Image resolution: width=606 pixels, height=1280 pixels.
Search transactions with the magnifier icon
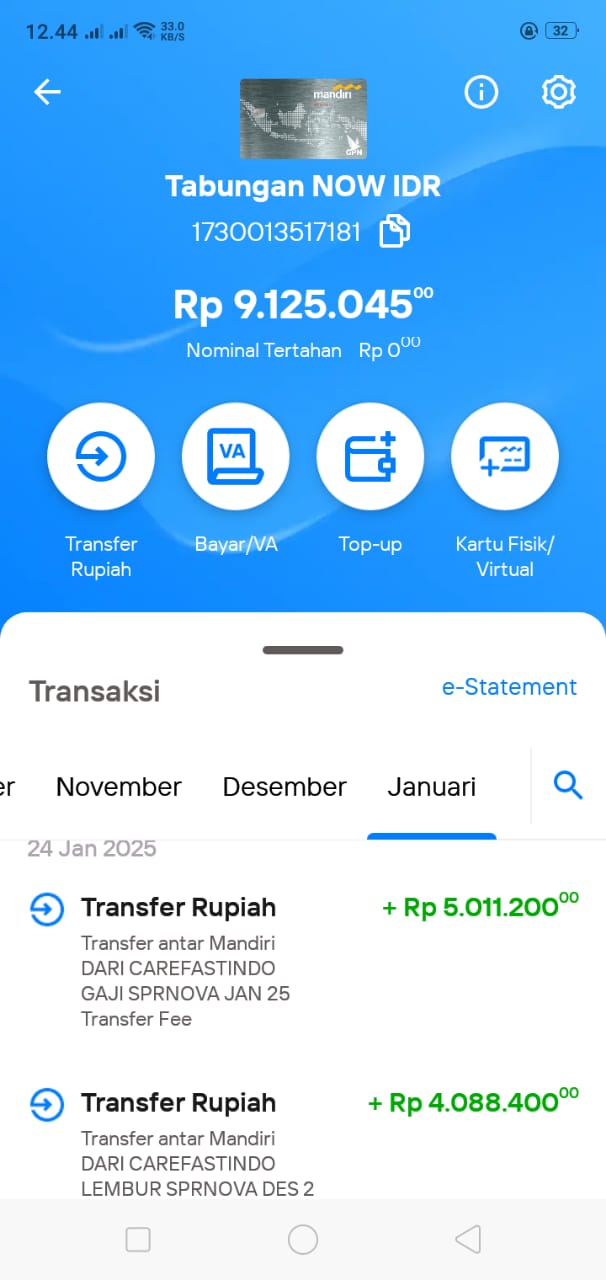point(568,786)
